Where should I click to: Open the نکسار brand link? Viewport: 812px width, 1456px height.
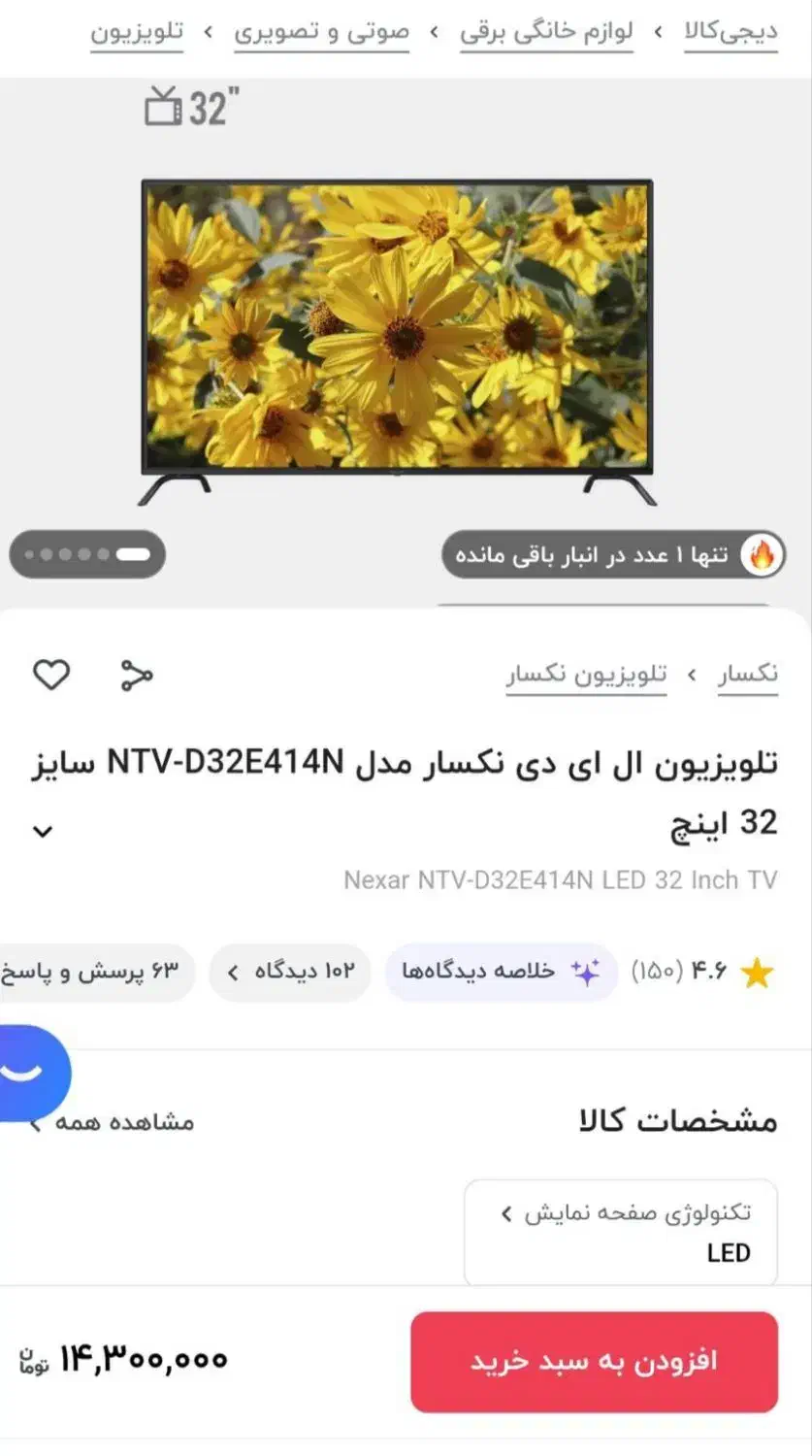pos(747,674)
